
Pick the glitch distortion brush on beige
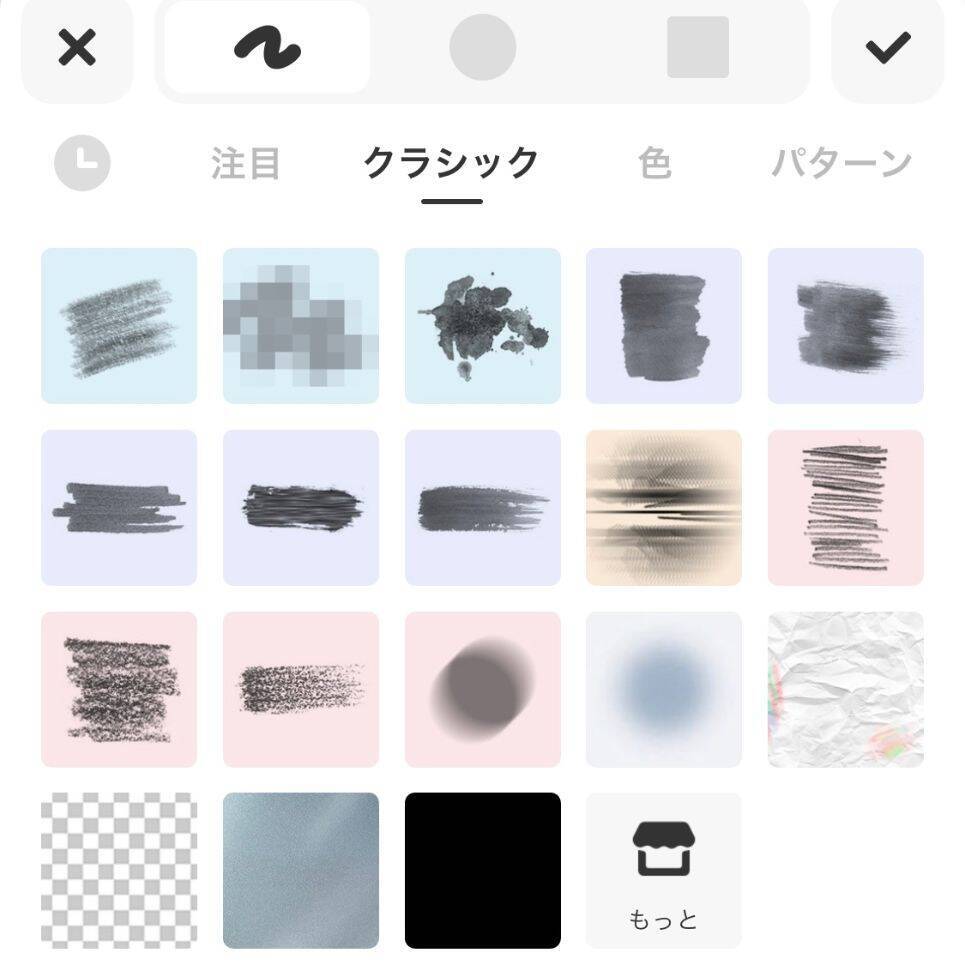coord(664,508)
